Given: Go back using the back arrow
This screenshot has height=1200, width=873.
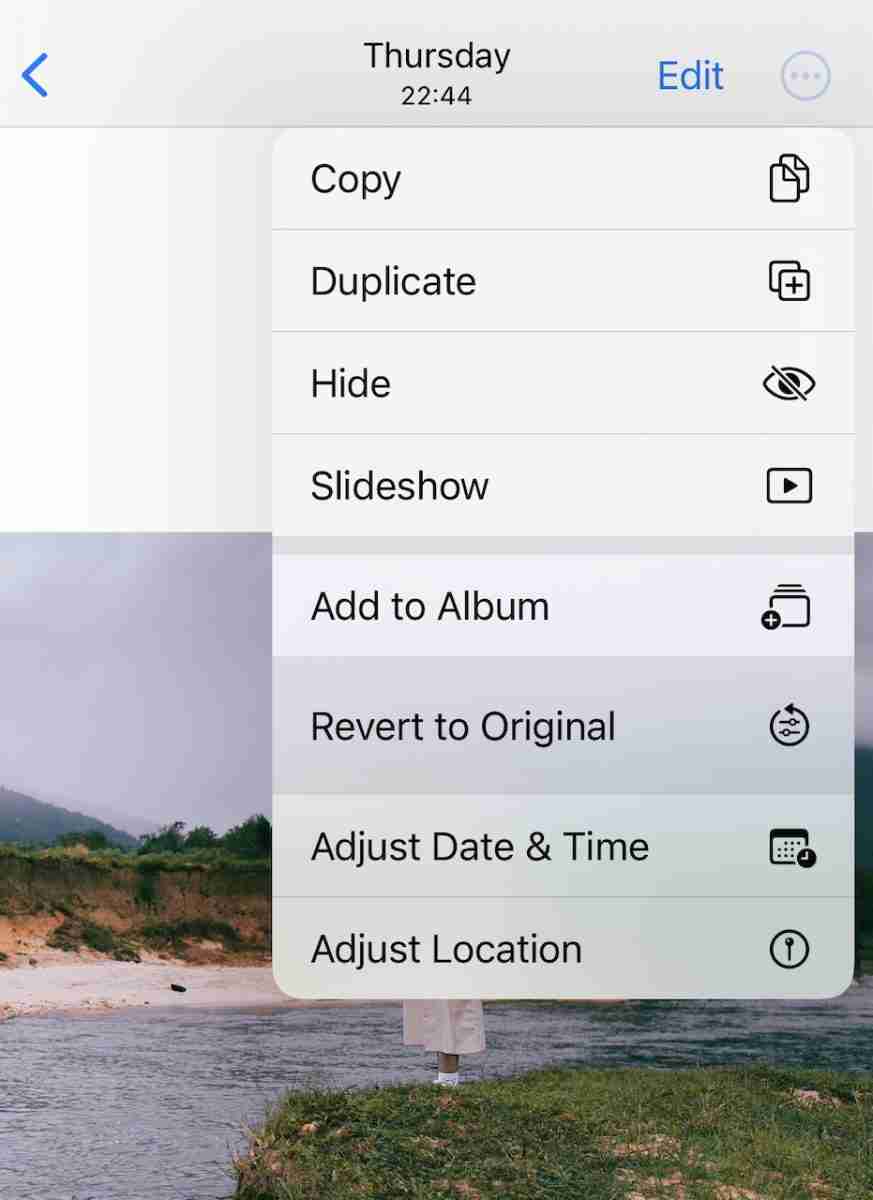Looking at the screenshot, I should (35, 76).
